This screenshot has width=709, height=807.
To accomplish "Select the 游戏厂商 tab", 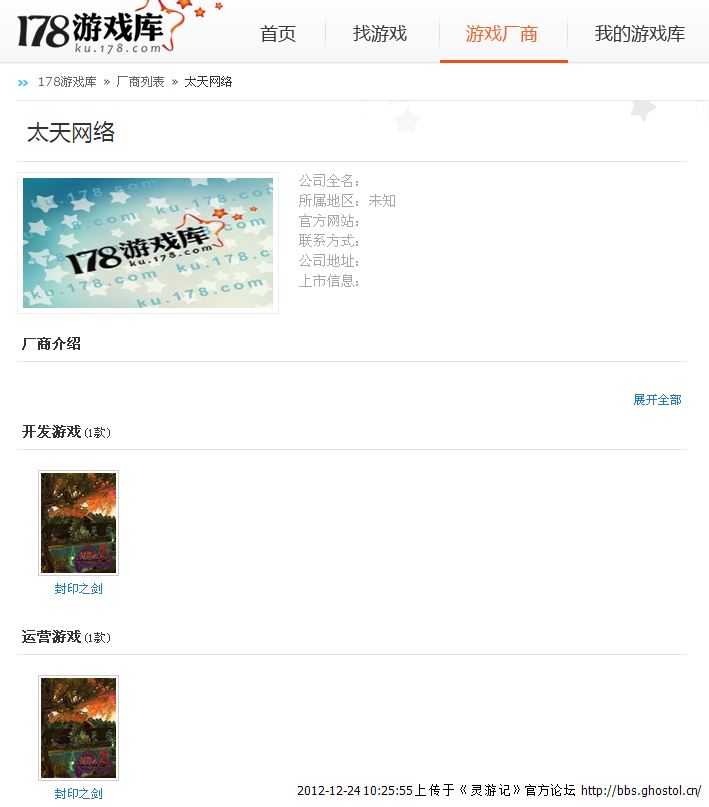I will (x=502, y=34).
